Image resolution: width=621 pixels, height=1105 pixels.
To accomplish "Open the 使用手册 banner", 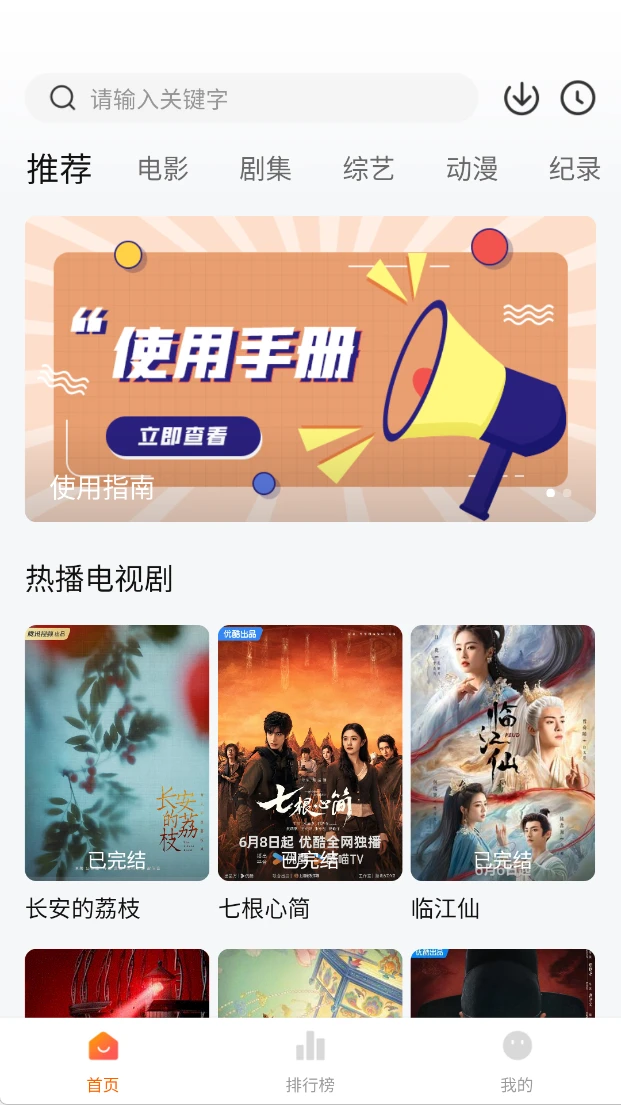I will [310, 369].
